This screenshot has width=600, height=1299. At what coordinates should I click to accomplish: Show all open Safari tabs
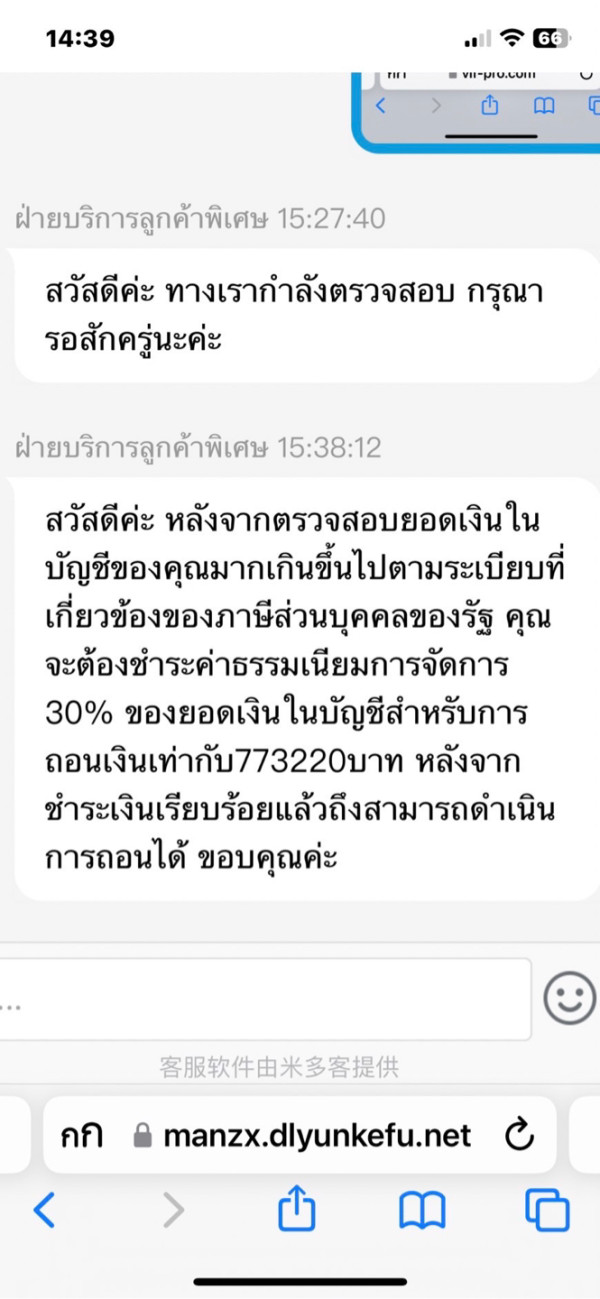[x=547, y=1211]
